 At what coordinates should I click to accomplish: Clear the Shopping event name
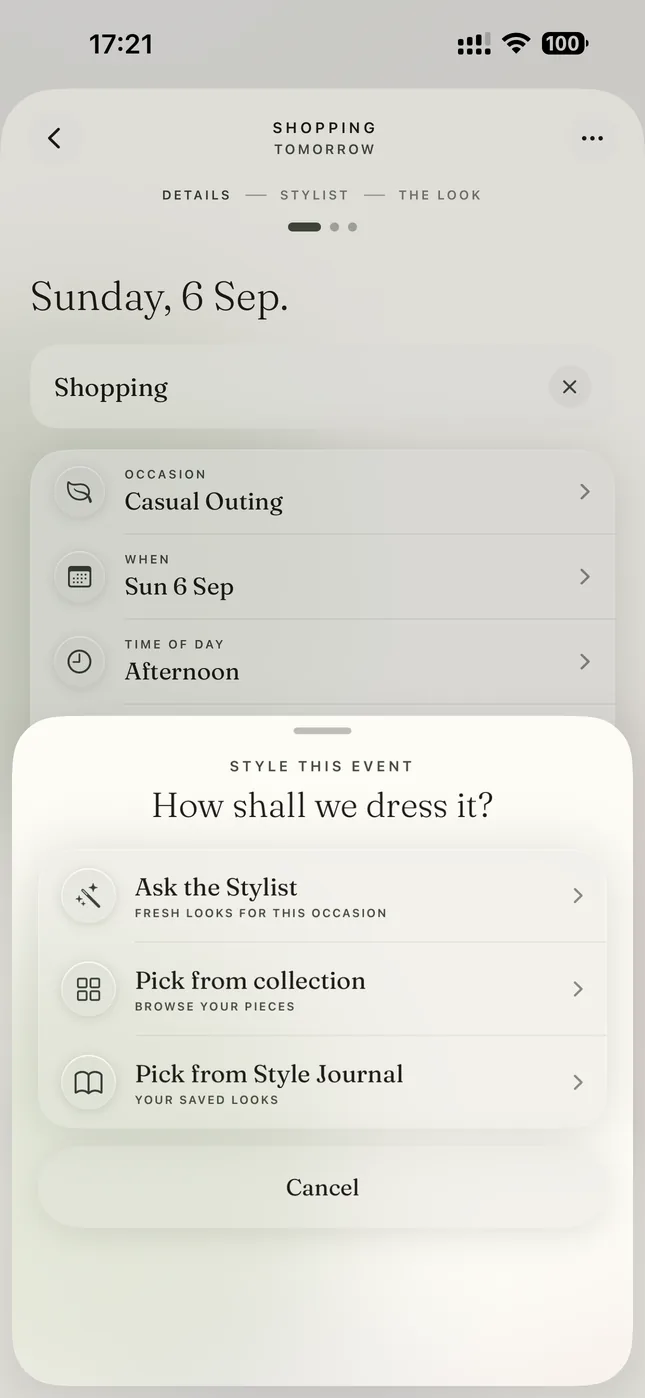(570, 387)
